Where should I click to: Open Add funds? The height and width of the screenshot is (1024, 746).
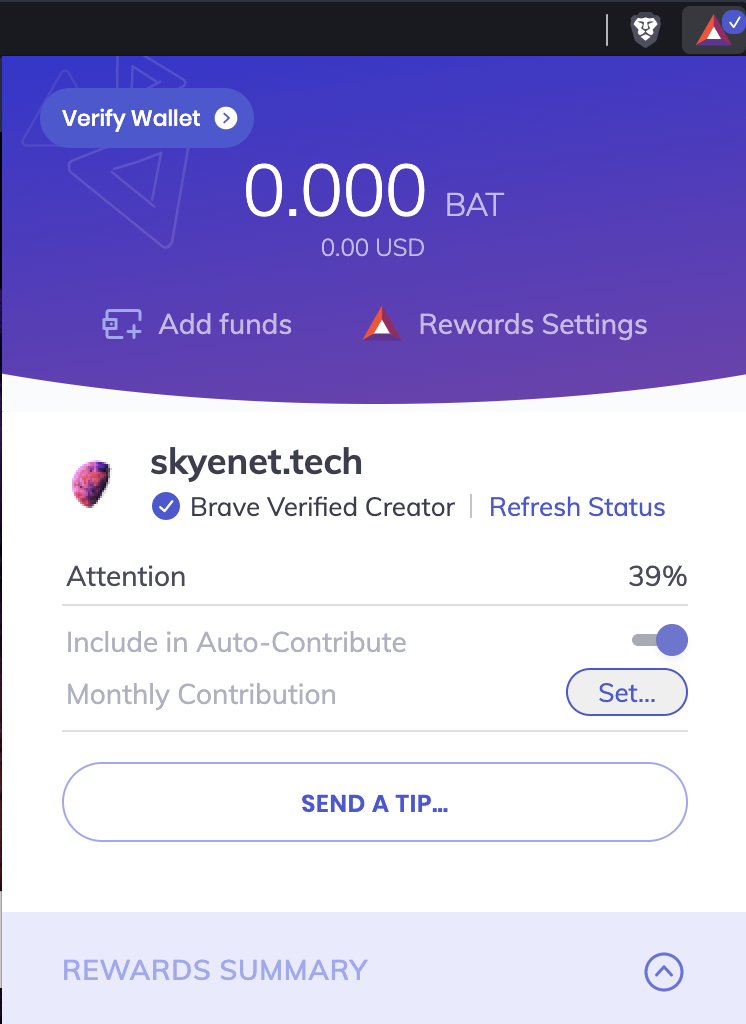pos(197,325)
